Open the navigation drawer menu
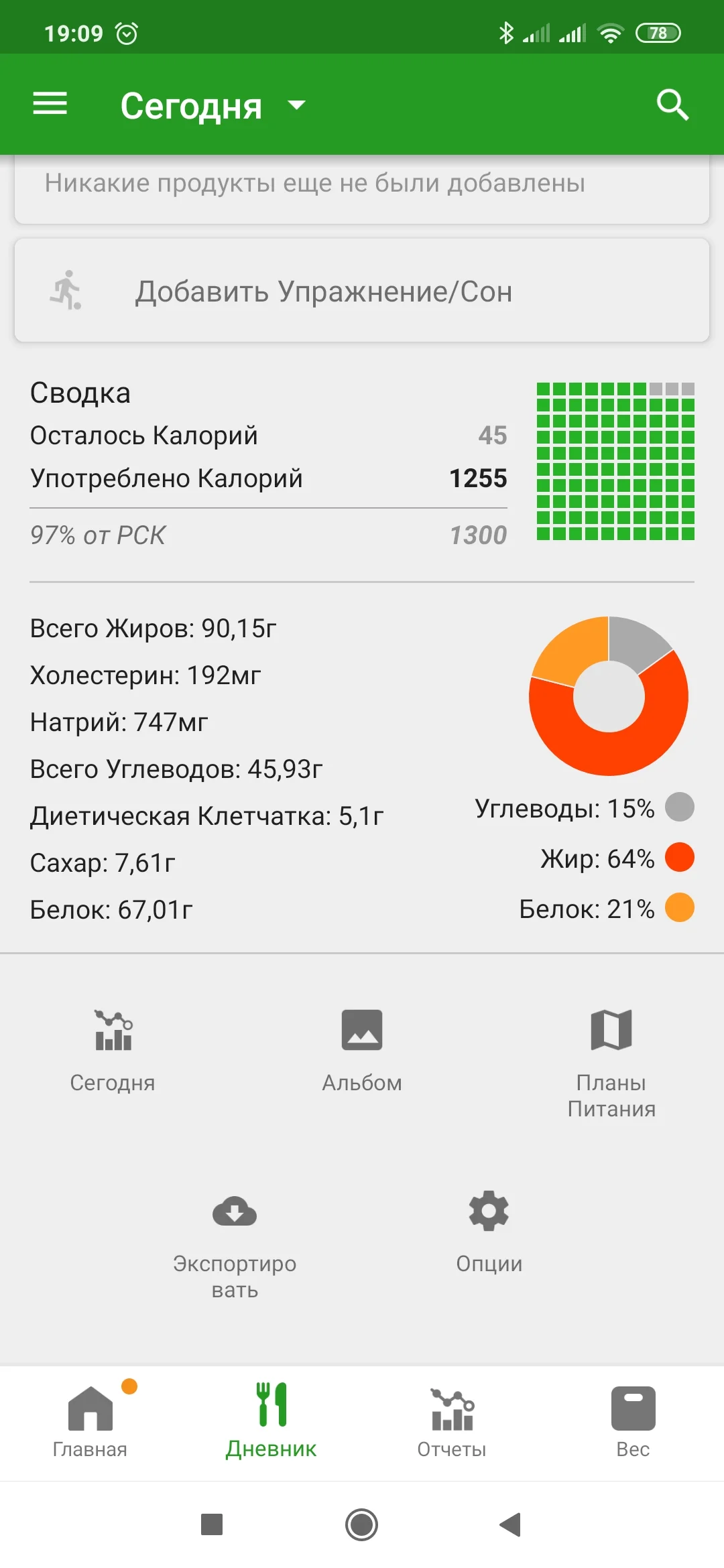Image resolution: width=724 pixels, height=1568 pixels. tap(49, 104)
